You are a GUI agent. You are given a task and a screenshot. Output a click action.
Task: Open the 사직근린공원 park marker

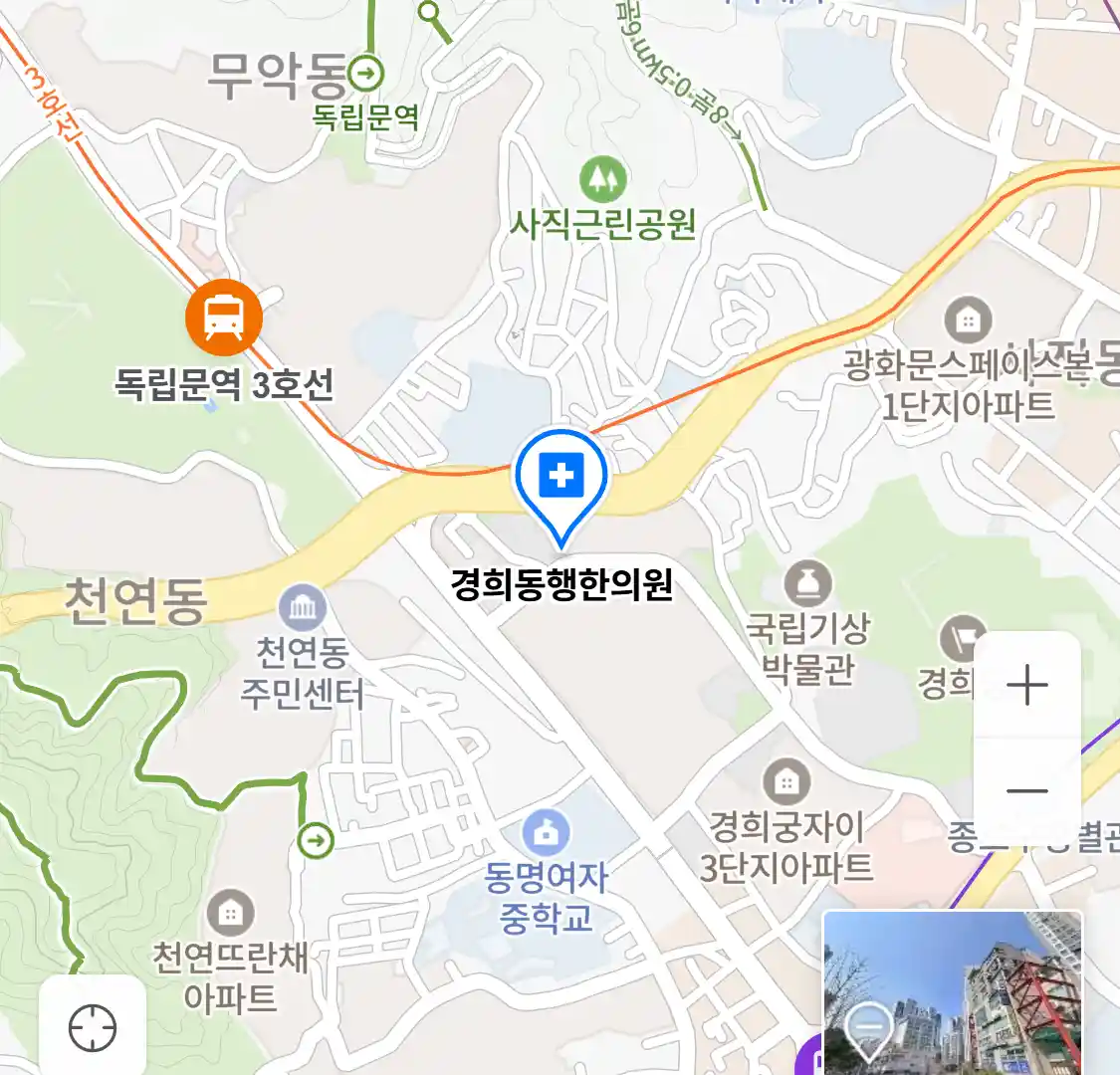click(x=602, y=180)
